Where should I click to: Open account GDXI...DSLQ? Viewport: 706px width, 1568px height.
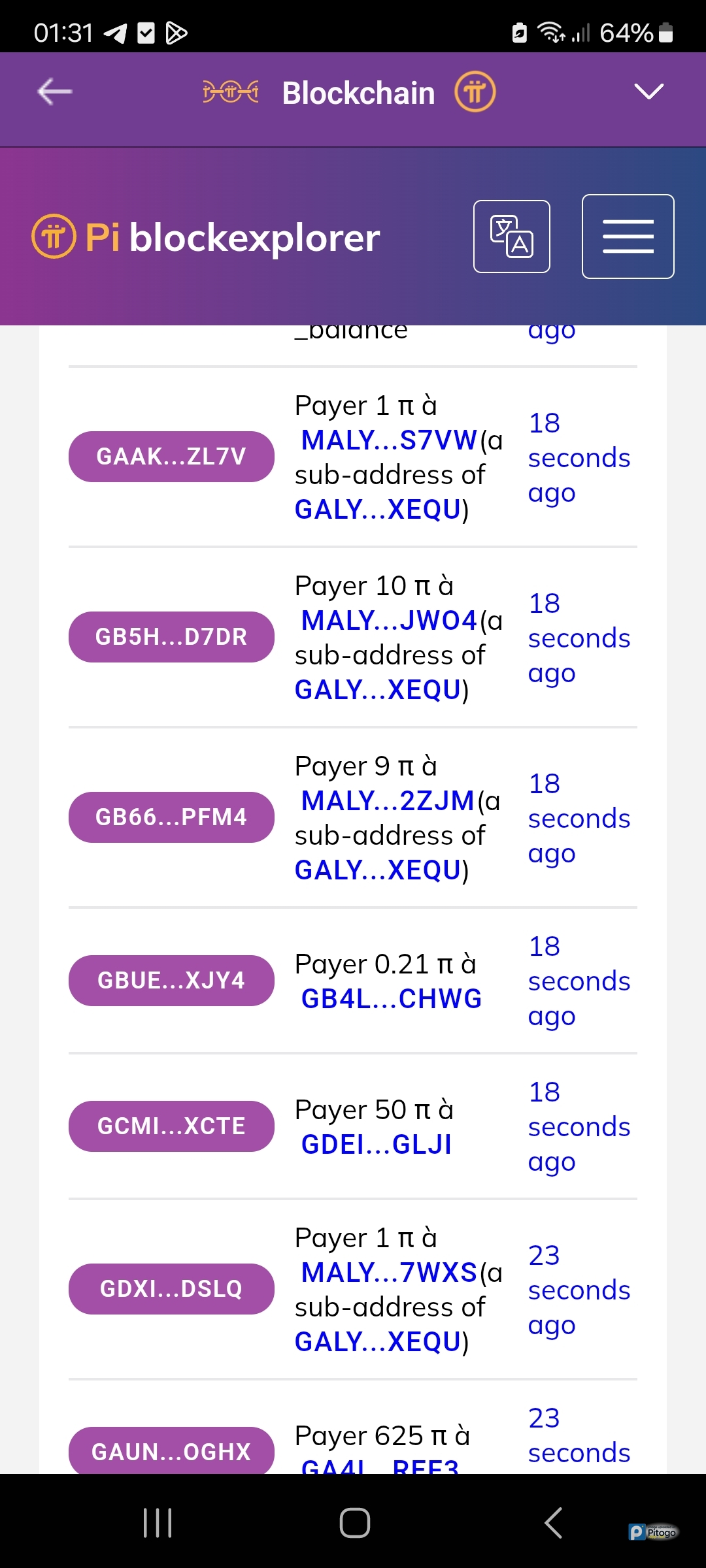171,1289
